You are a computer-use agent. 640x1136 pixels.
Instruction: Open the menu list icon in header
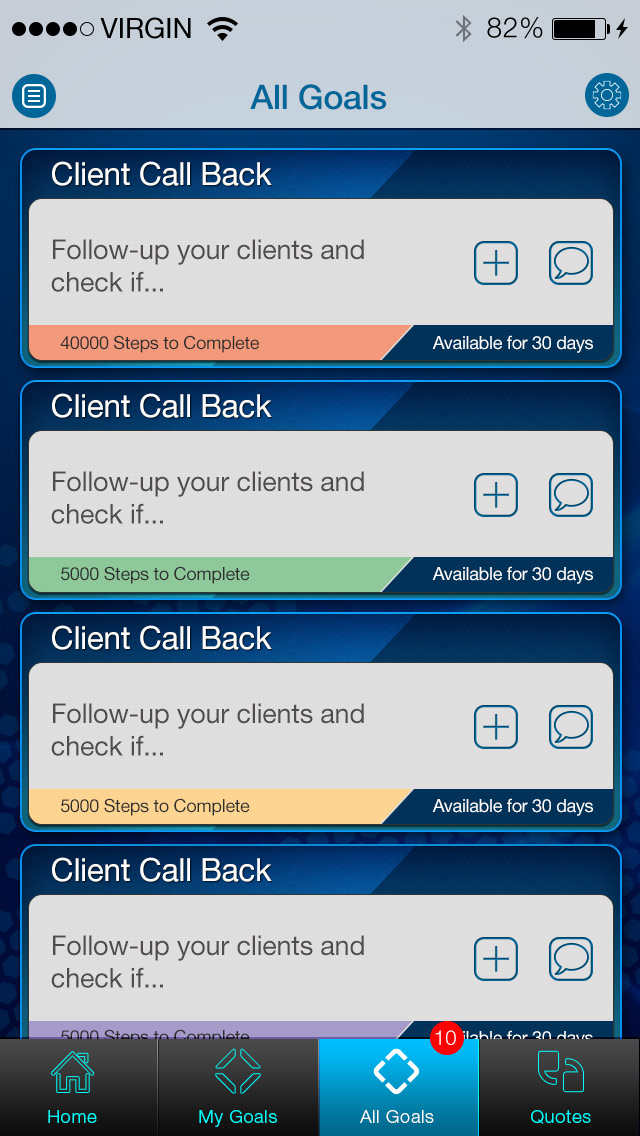point(34,97)
